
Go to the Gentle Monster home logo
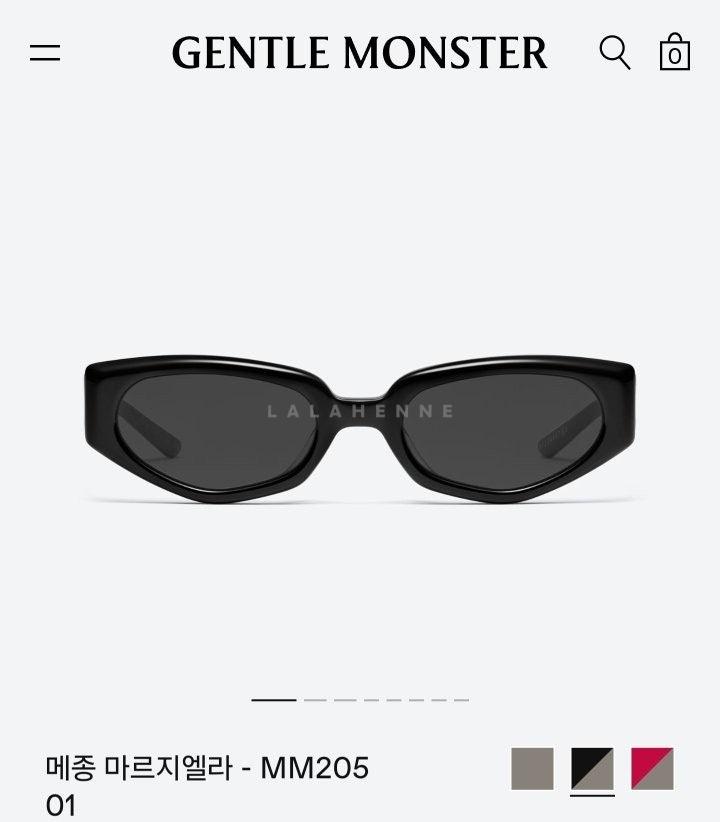tap(360, 53)
